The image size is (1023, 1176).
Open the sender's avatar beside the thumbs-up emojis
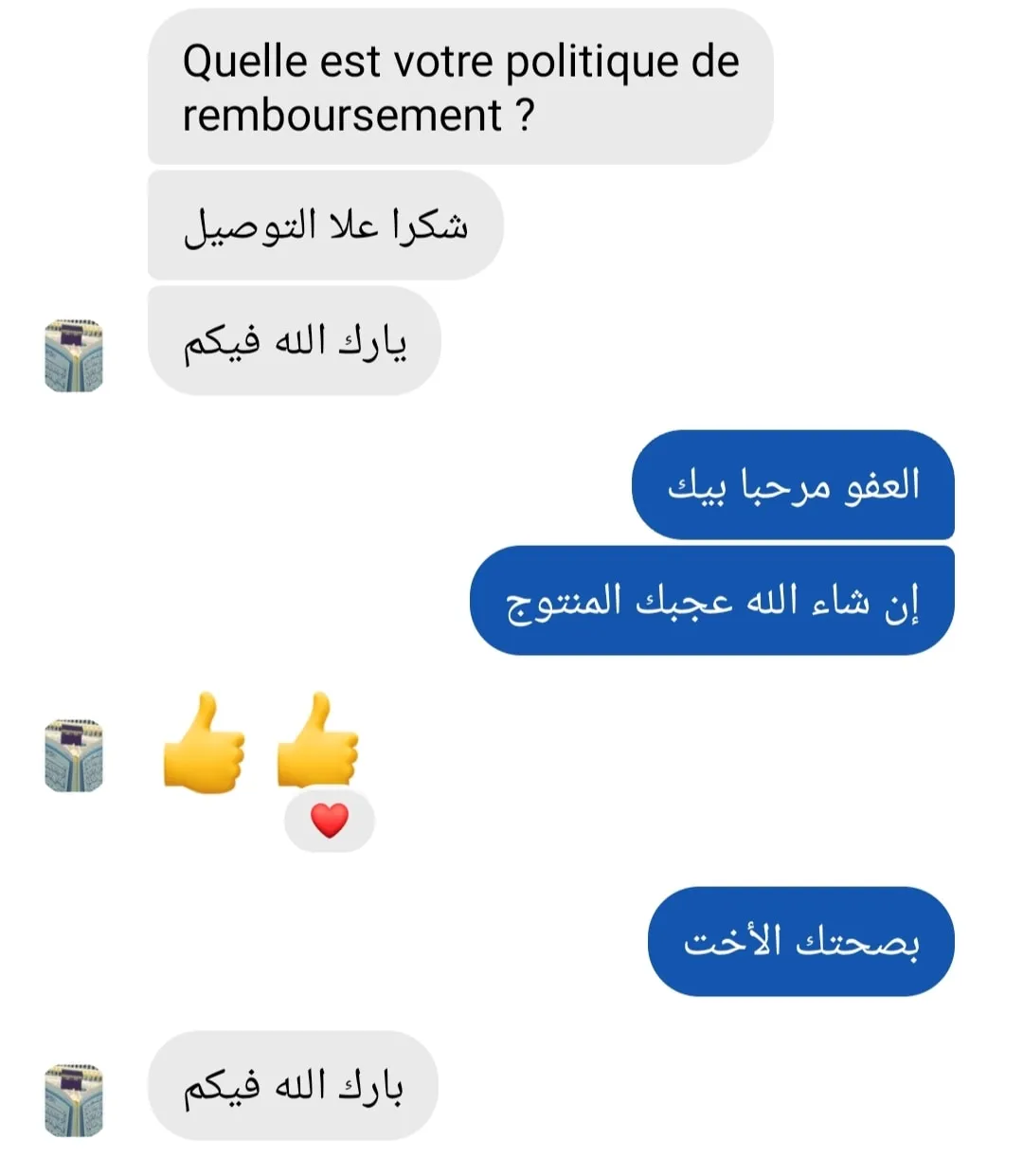point(74,755)
